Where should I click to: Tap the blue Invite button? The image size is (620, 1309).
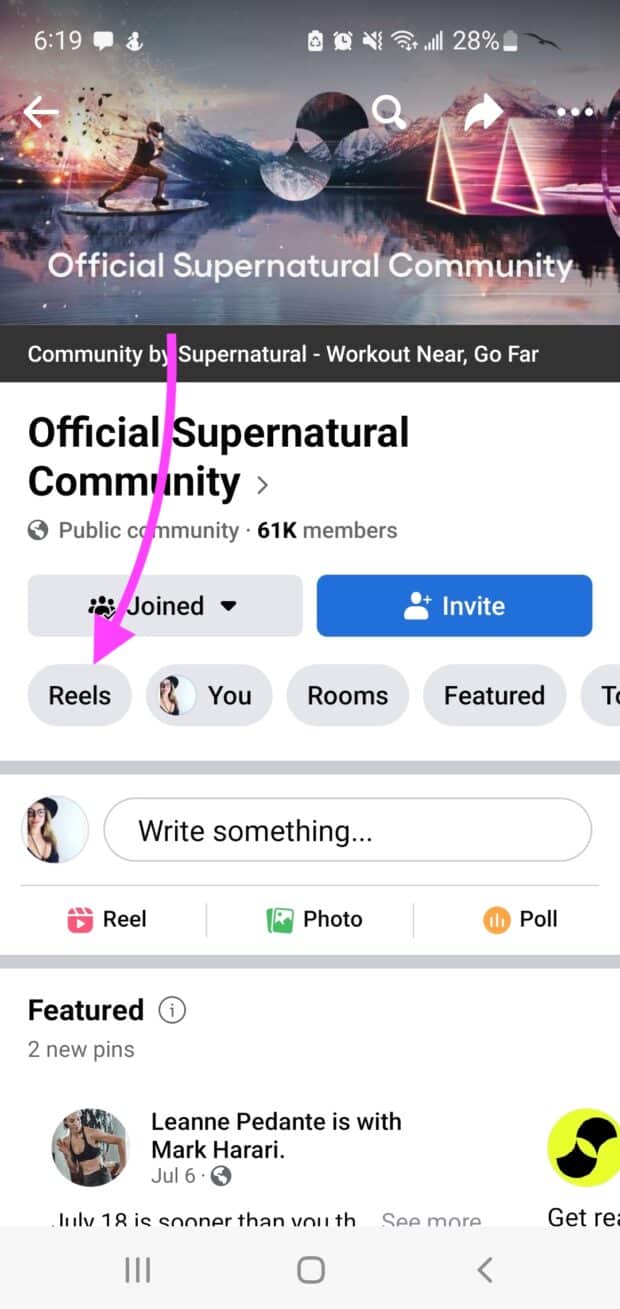coord(454,606)
